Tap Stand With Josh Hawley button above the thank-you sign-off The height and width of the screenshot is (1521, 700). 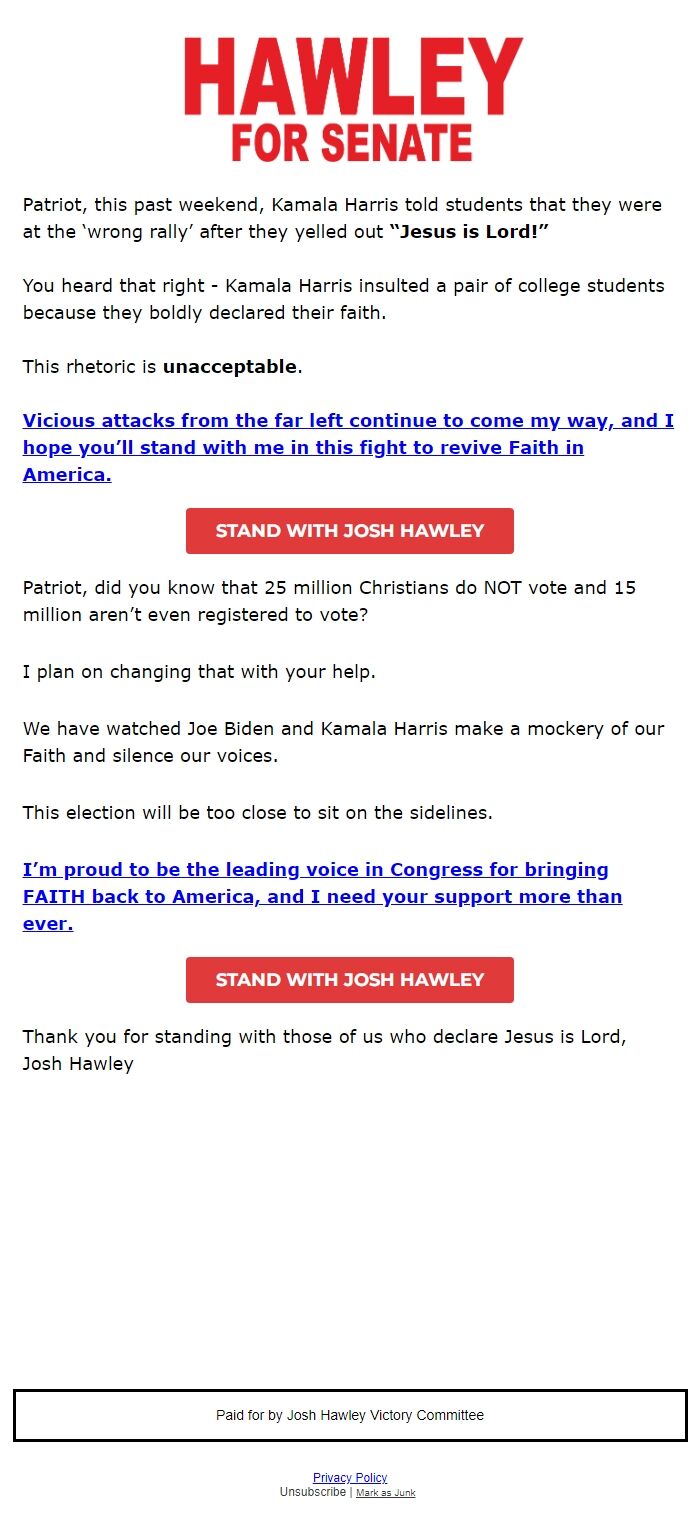click(x=350, y=980)
